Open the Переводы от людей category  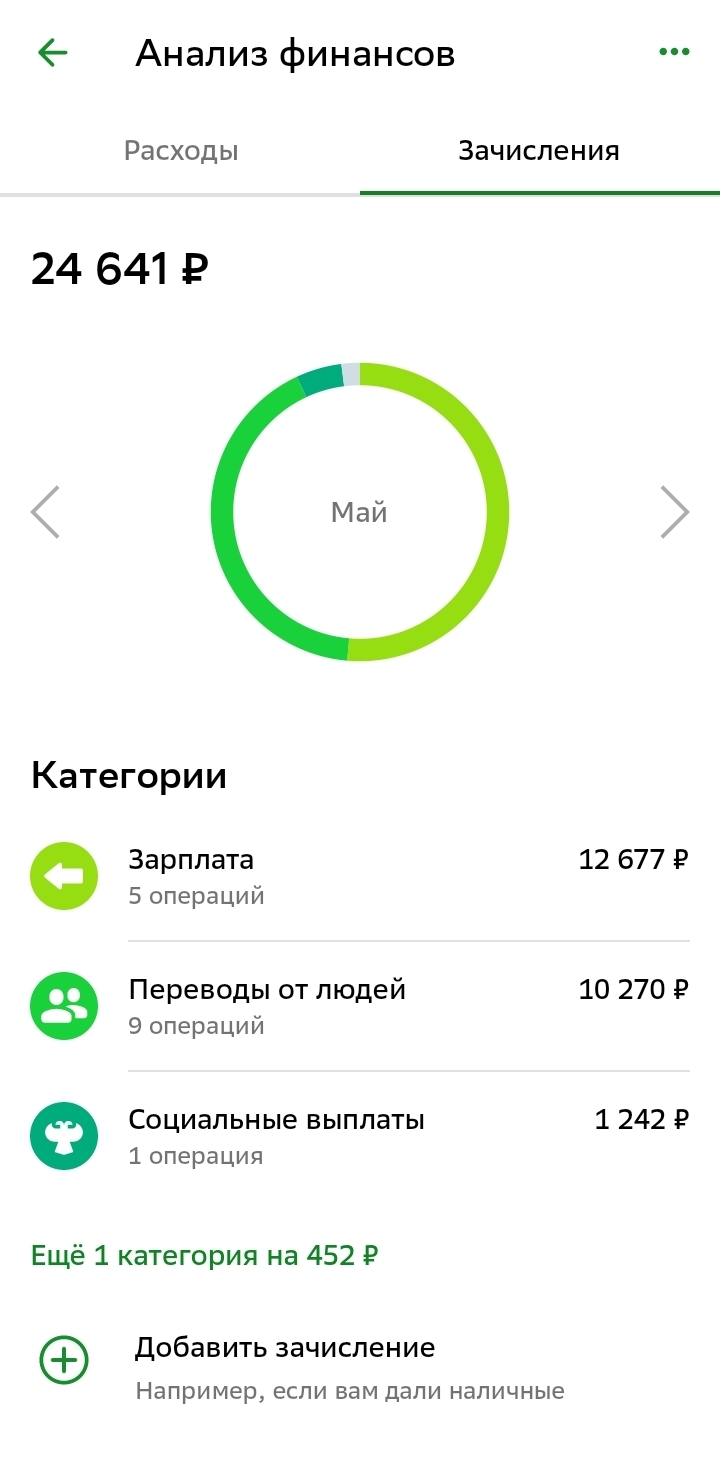click(x=360, y=1006)
